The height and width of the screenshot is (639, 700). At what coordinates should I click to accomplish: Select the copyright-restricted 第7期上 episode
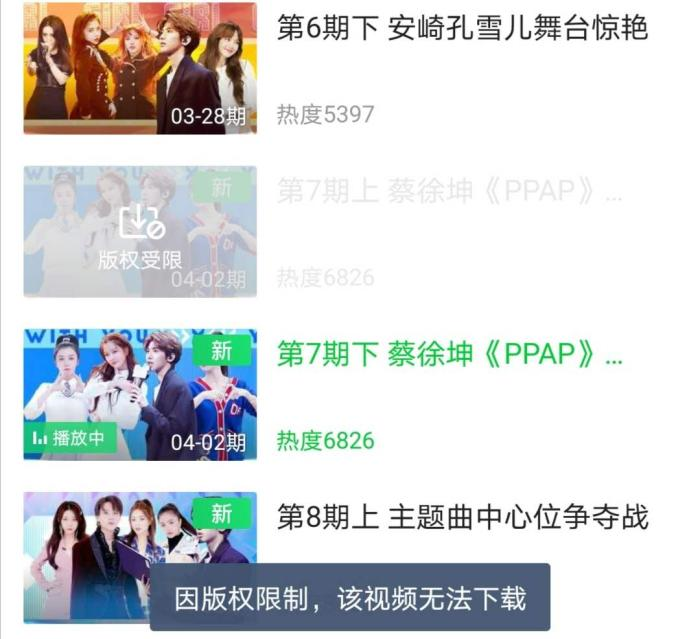(449, 191)
